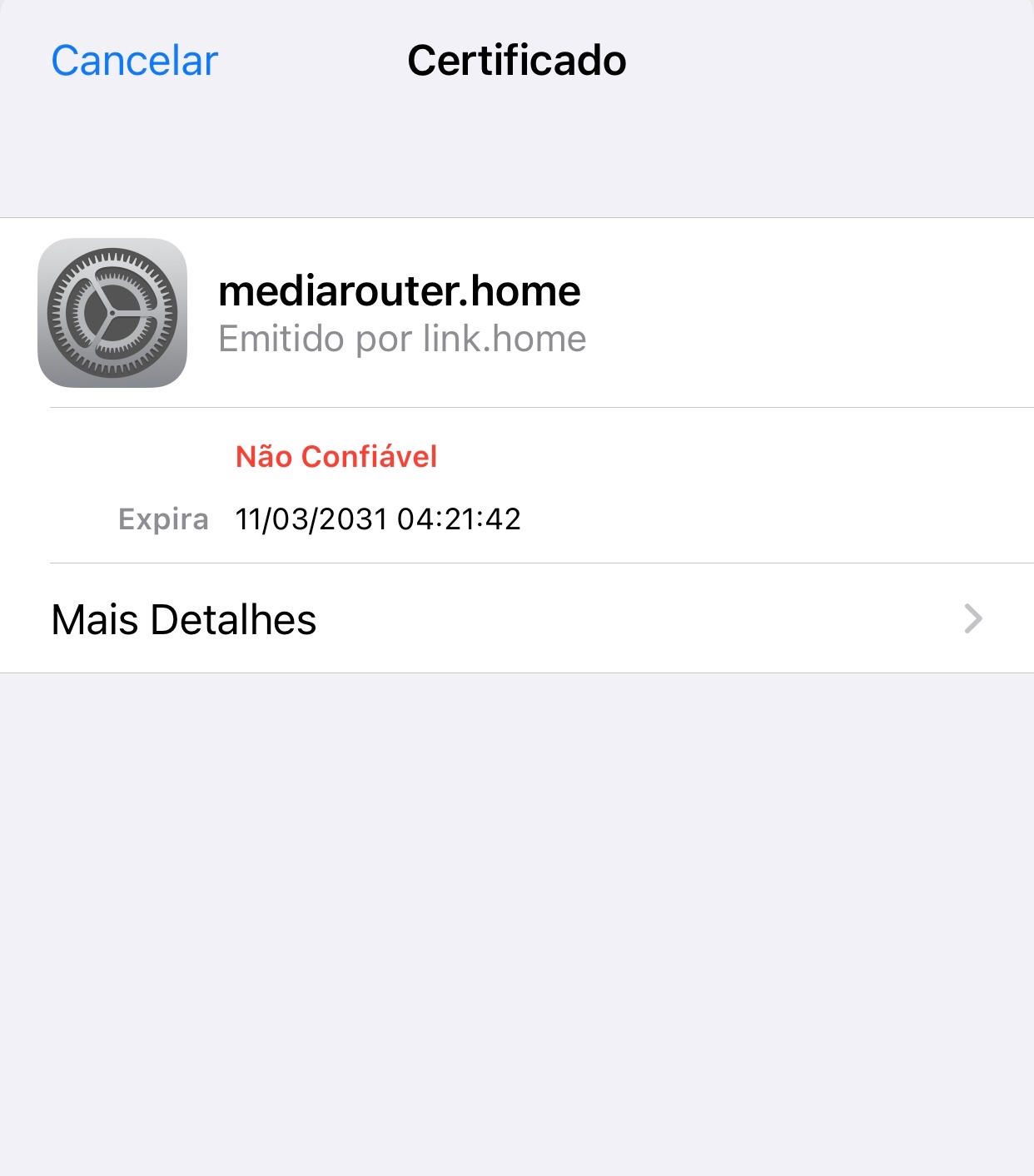Open Mais Detalhes for the certificate
This screenshot has height=1176, width=1034.
tap(516, 619)
